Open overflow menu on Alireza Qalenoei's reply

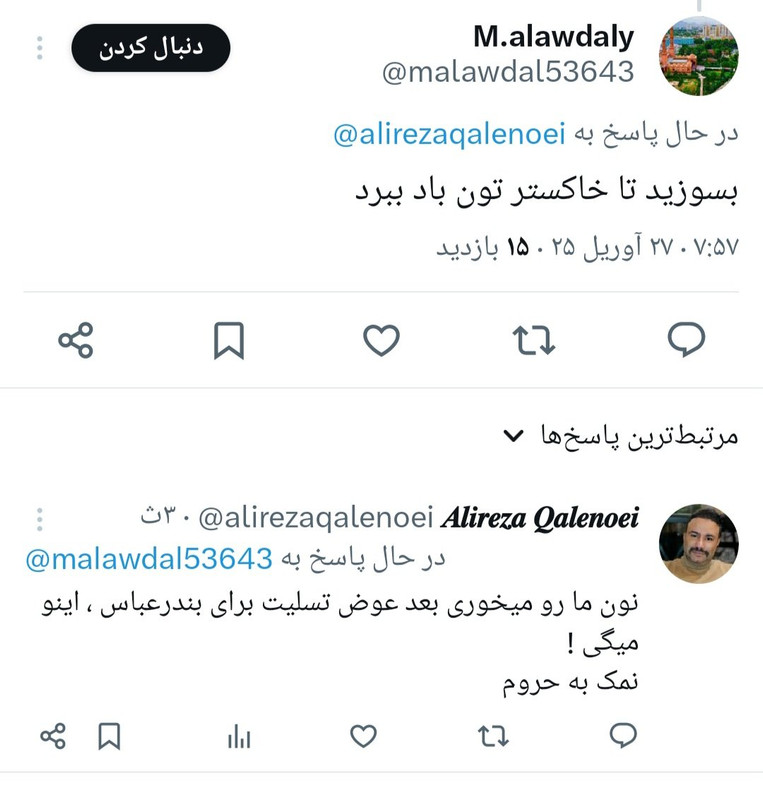click(39, 519)
